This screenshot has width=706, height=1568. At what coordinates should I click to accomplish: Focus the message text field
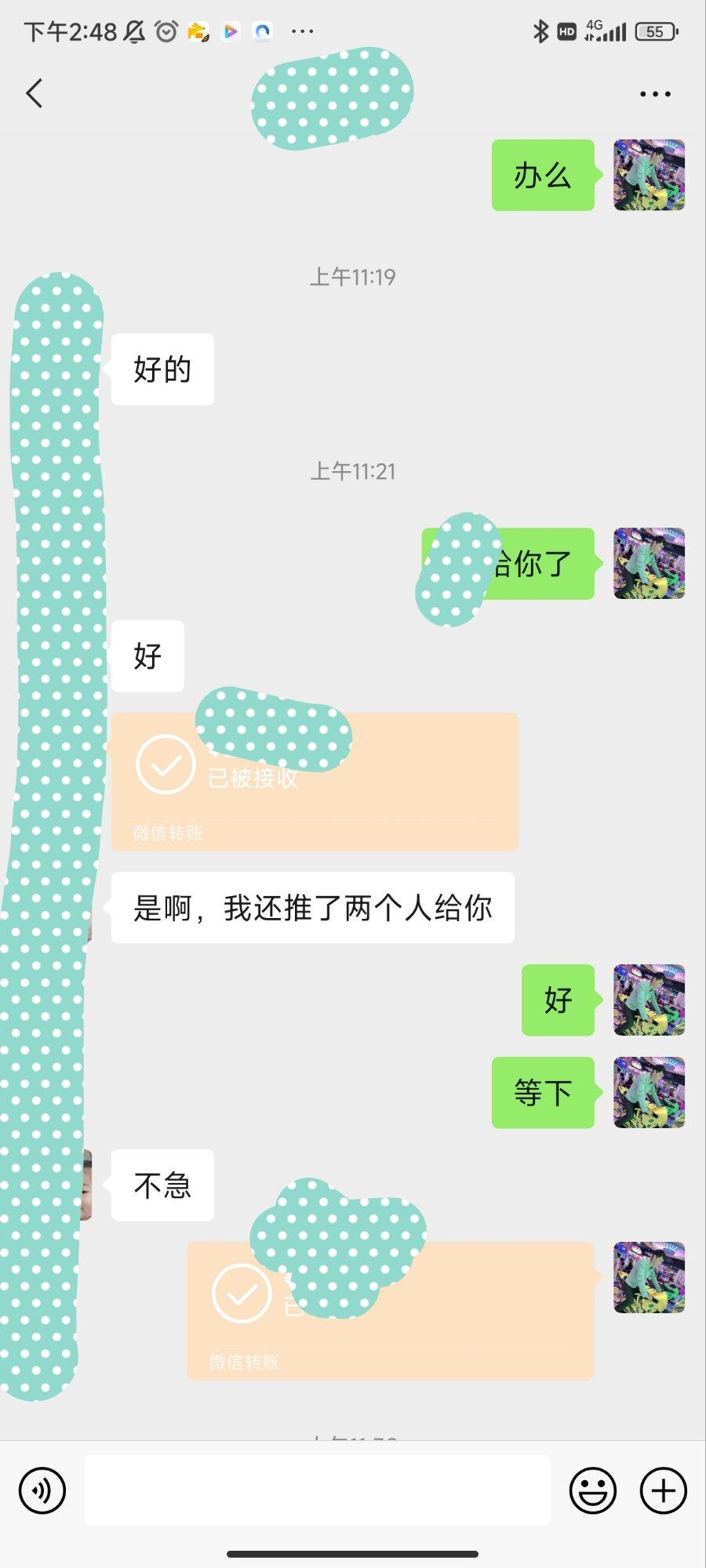click(317, 1490)
